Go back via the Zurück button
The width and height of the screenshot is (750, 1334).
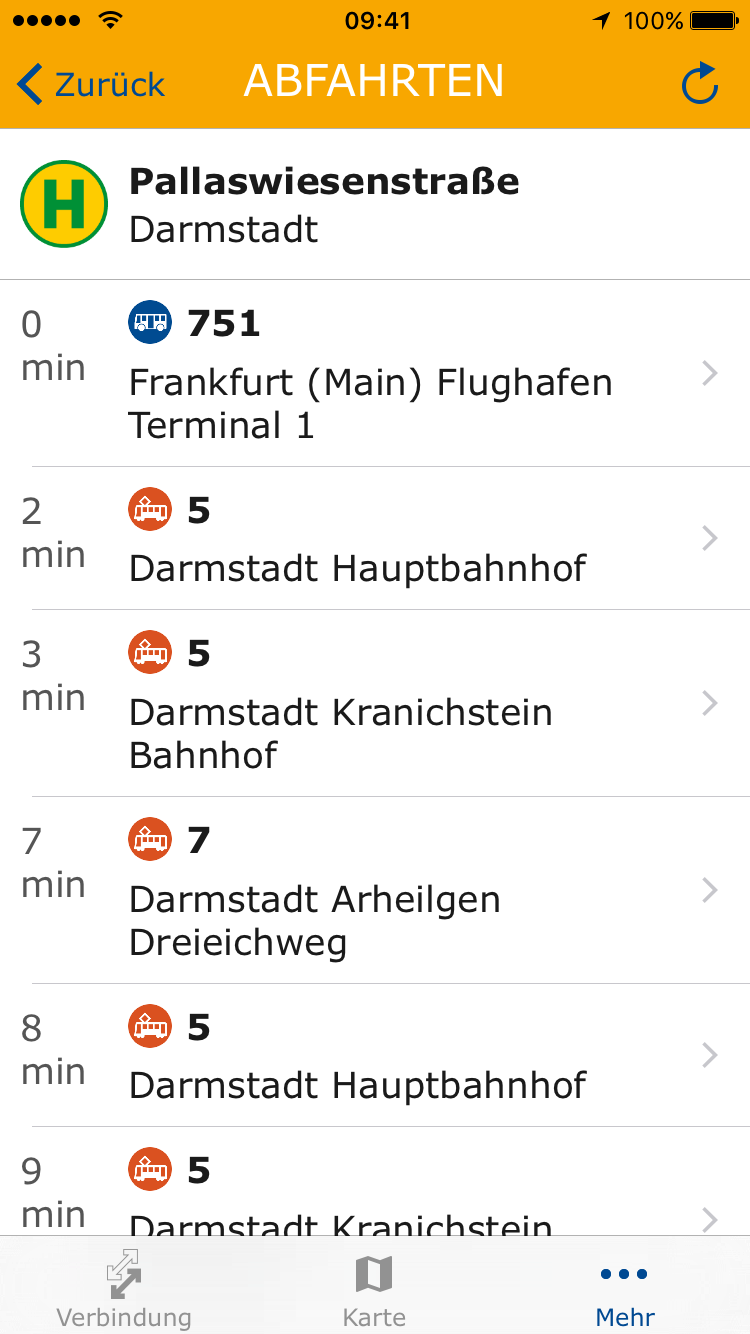92,85
